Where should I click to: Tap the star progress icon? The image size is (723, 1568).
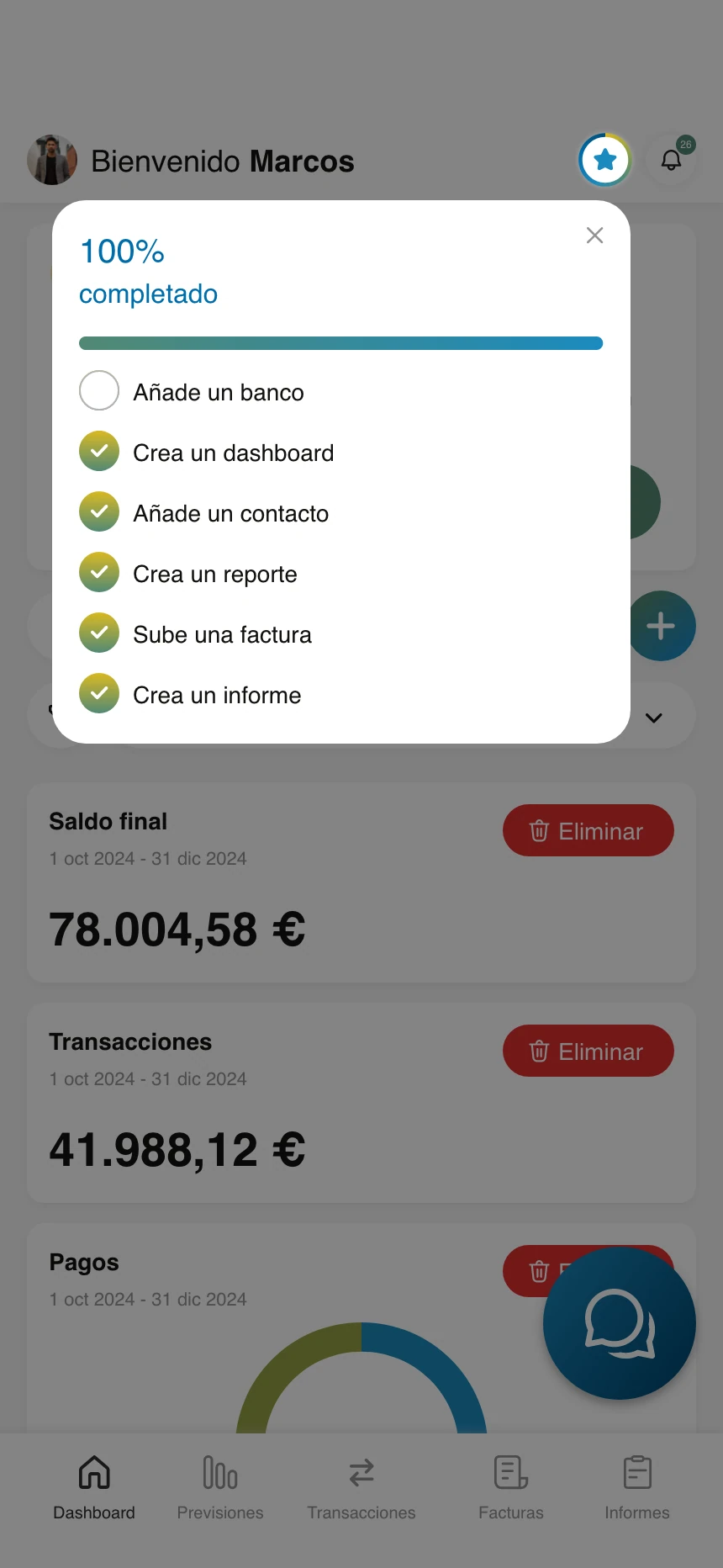coord(604,160)
